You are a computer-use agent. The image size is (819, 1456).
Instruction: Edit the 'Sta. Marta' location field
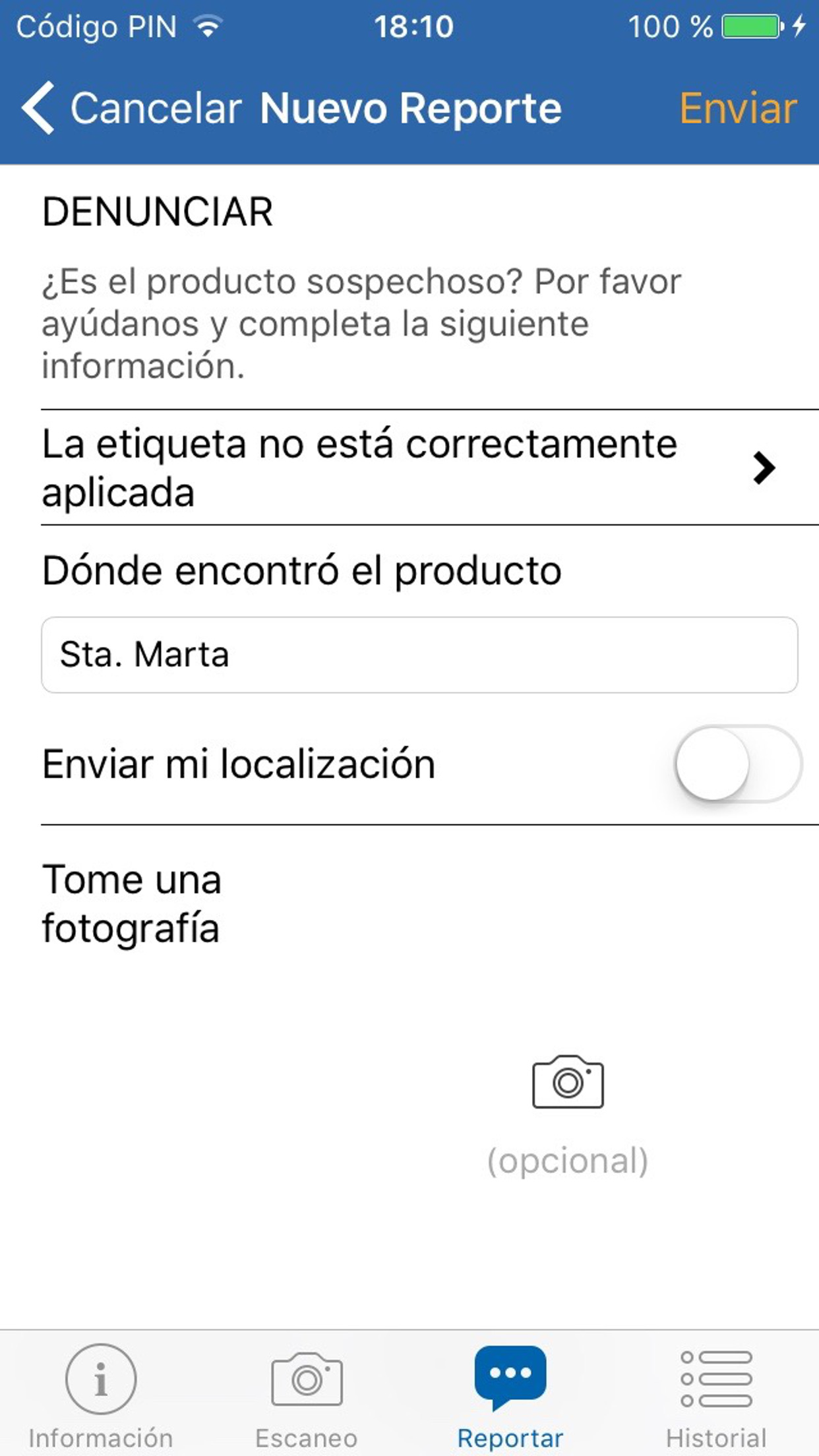point(409,654)
